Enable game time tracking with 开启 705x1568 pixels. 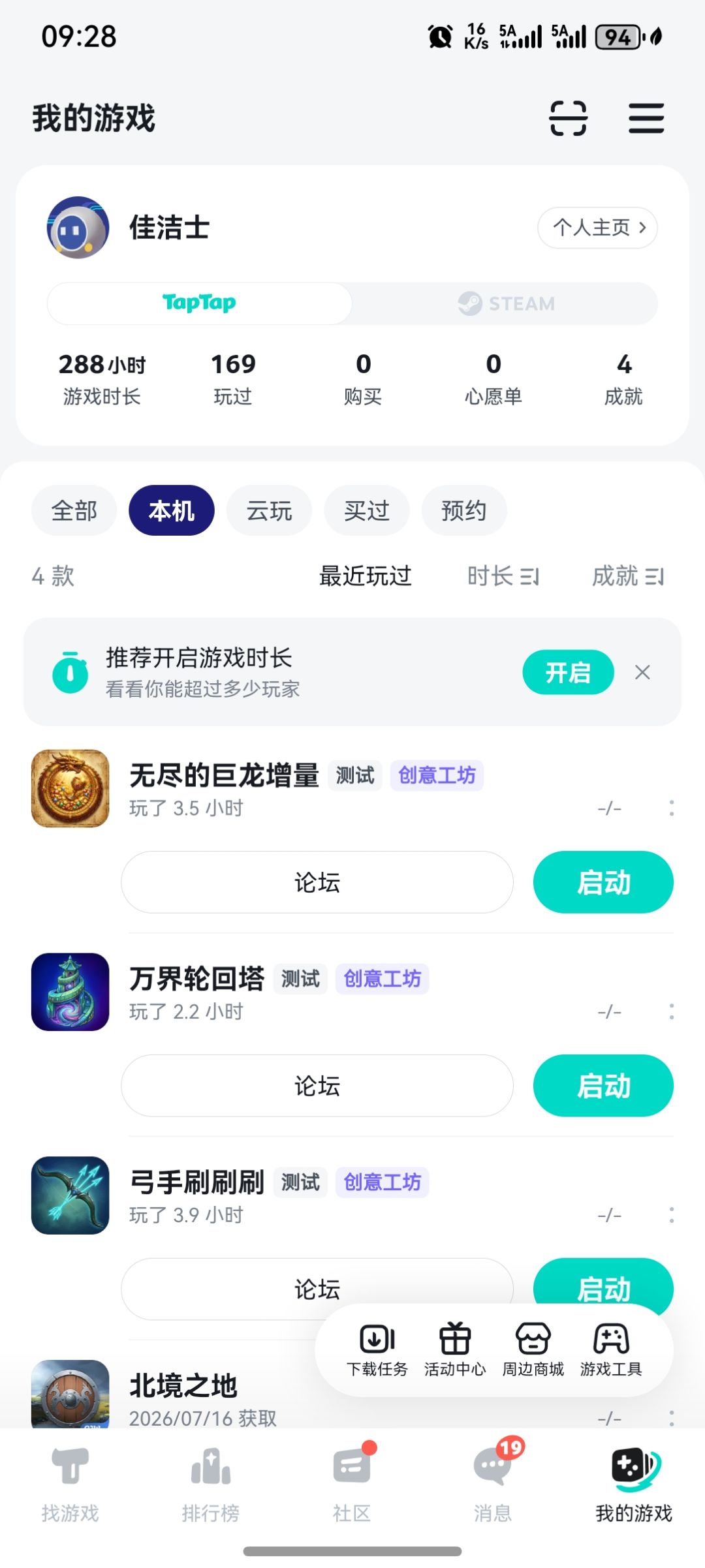(x=568, y=672)
